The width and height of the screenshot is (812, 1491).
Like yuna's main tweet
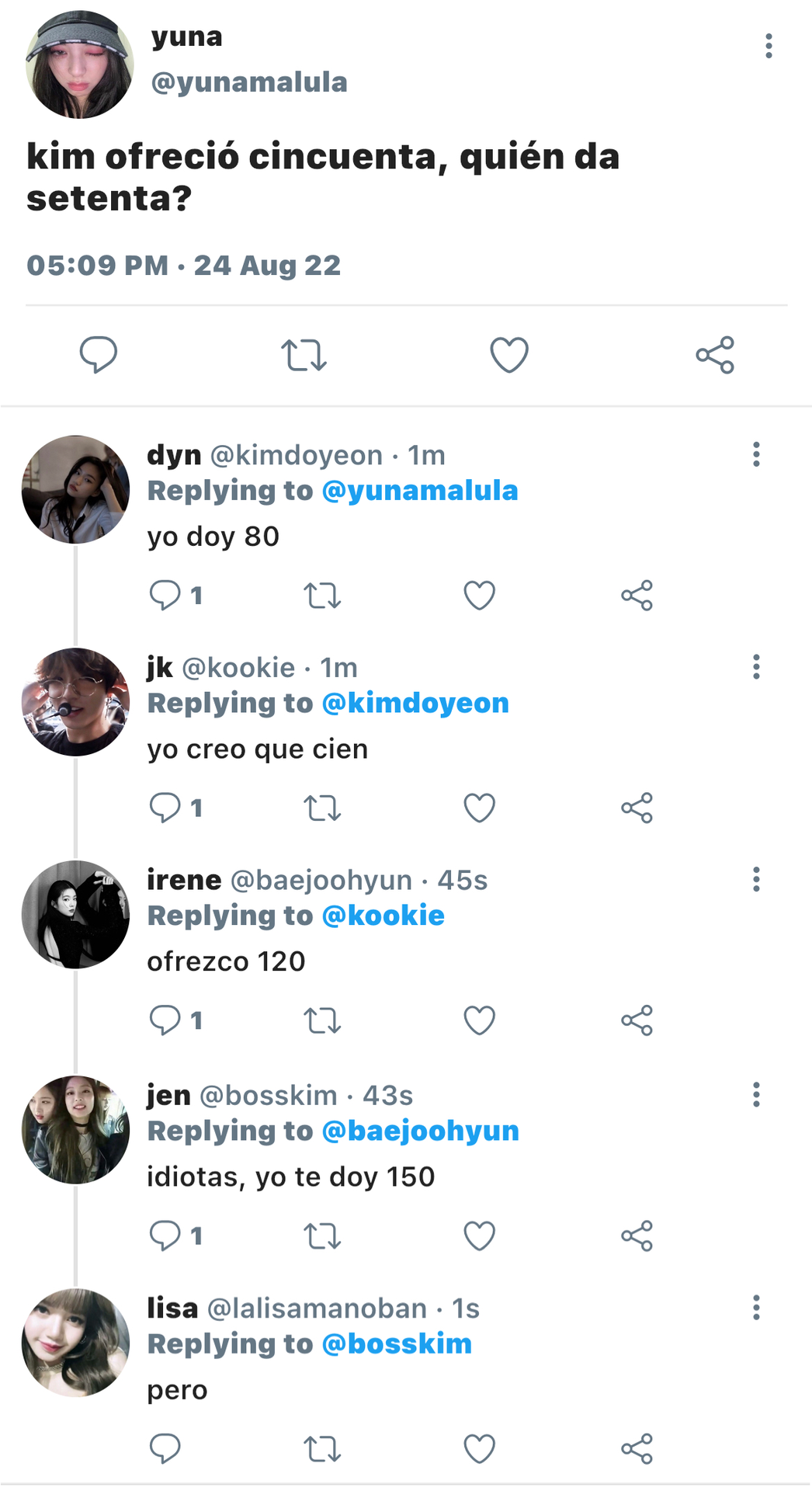coord(509,355)
